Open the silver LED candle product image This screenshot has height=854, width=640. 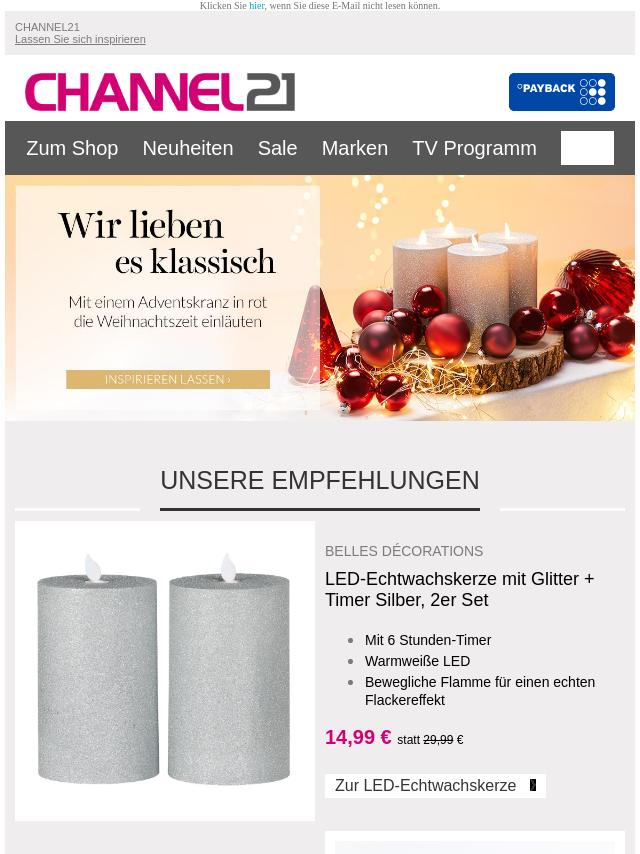click(x=165, y=670)
